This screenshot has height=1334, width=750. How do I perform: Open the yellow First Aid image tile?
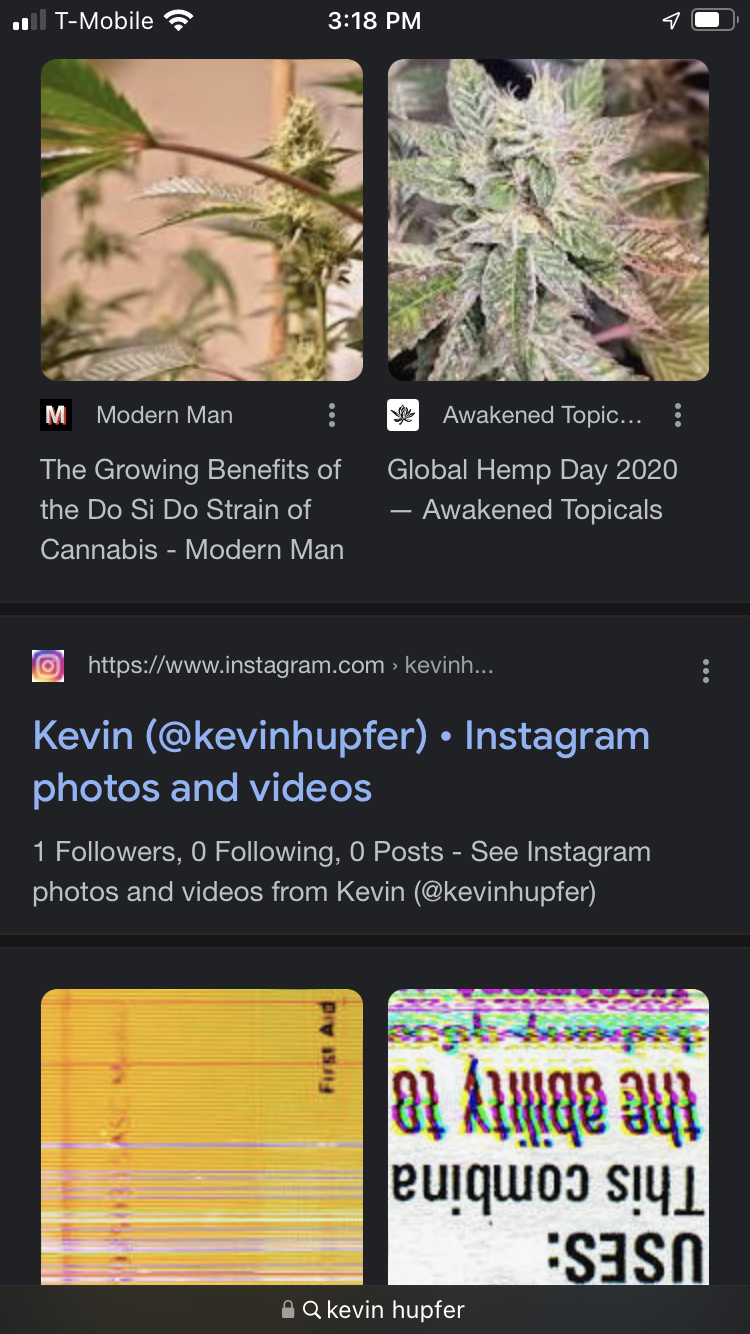(x=201, y=1137)
